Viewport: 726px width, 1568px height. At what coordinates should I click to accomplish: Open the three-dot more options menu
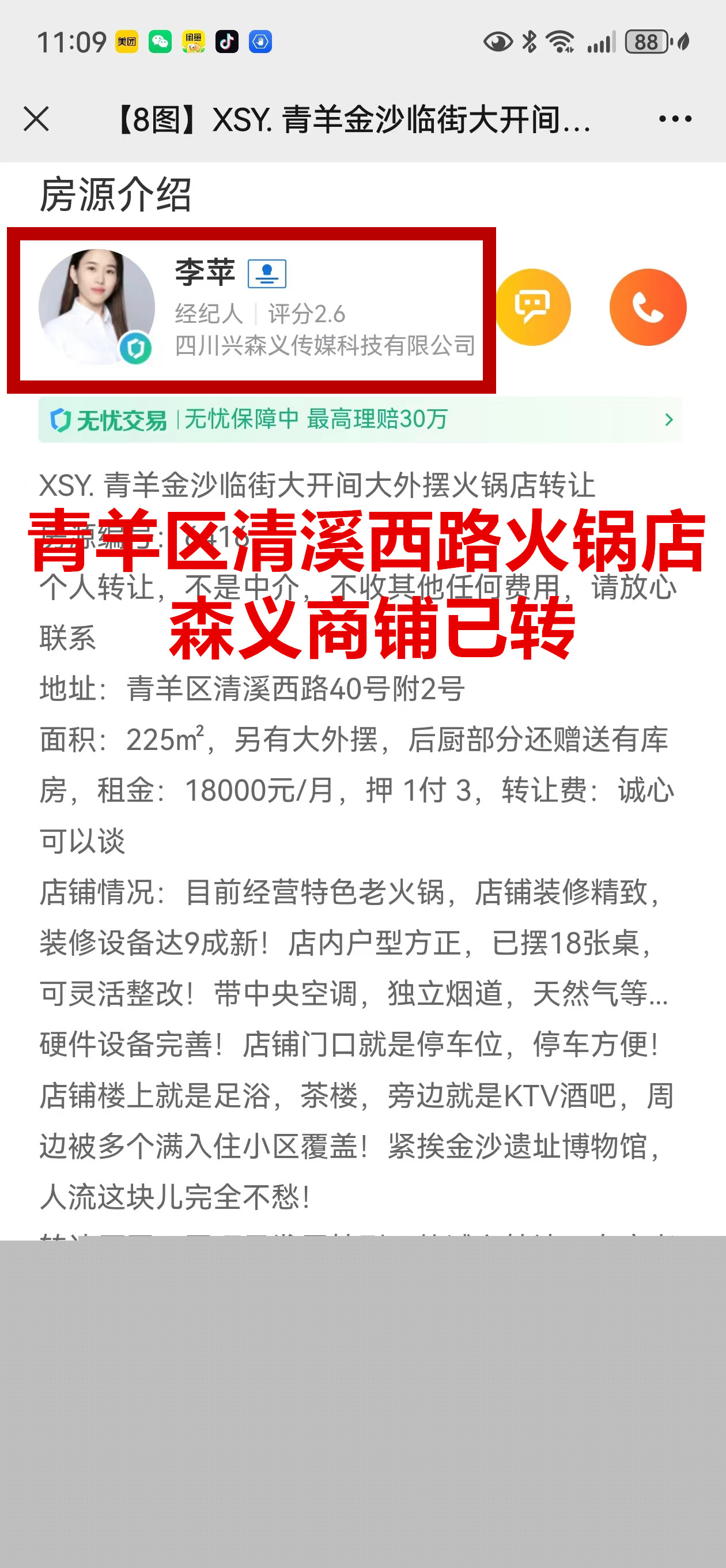point(675,119)
